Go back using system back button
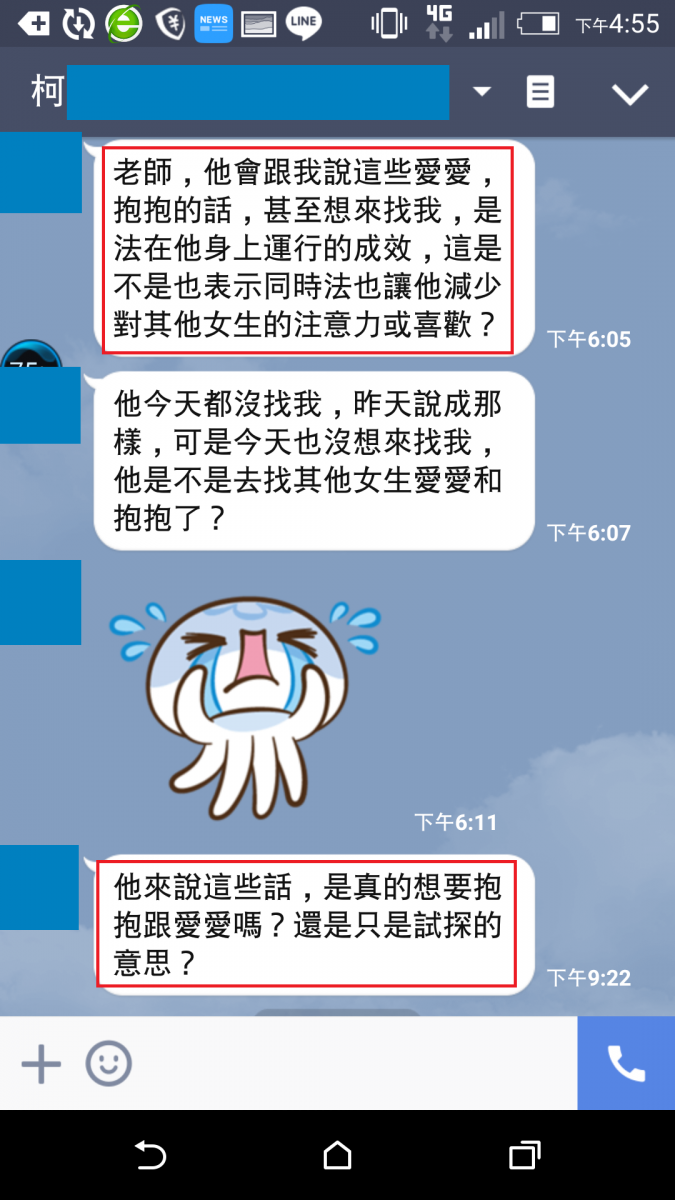675x1200 pixels. (x=150, y=1156)
